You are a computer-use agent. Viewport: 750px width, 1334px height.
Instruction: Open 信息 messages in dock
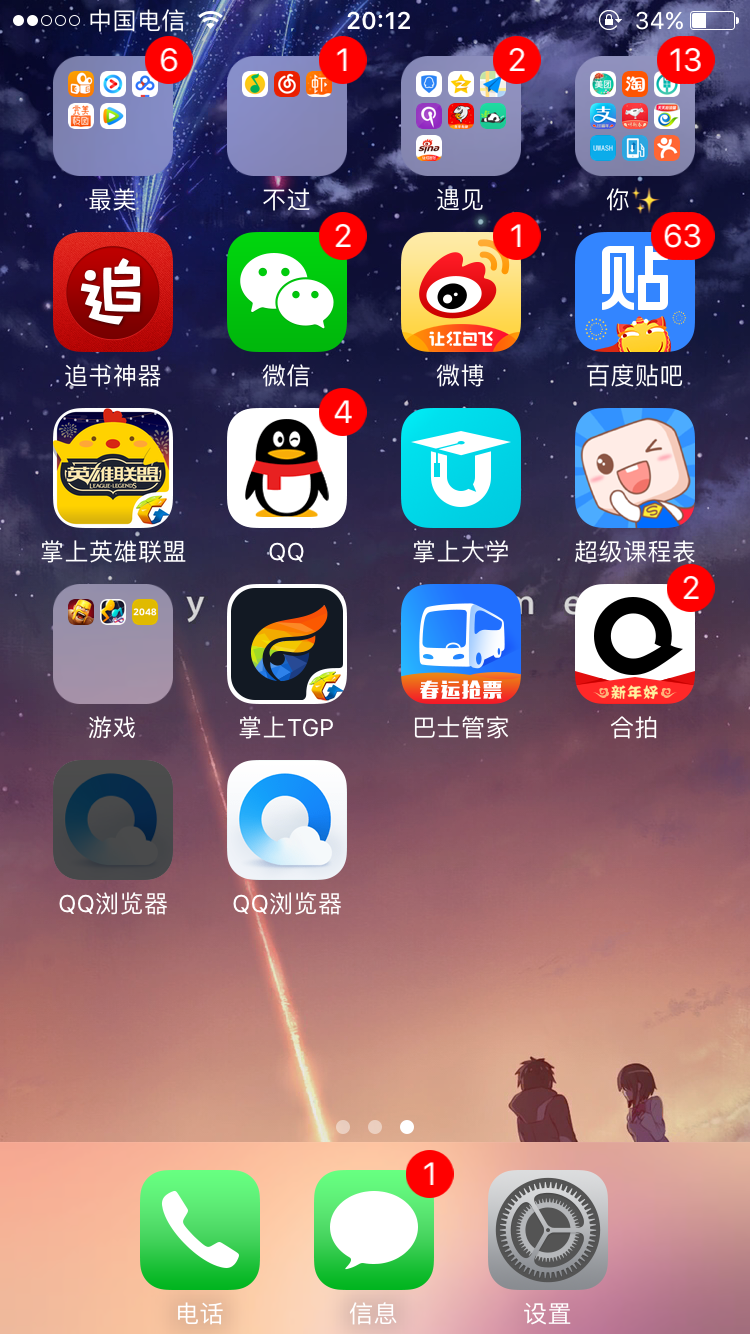click(374, 1230)
